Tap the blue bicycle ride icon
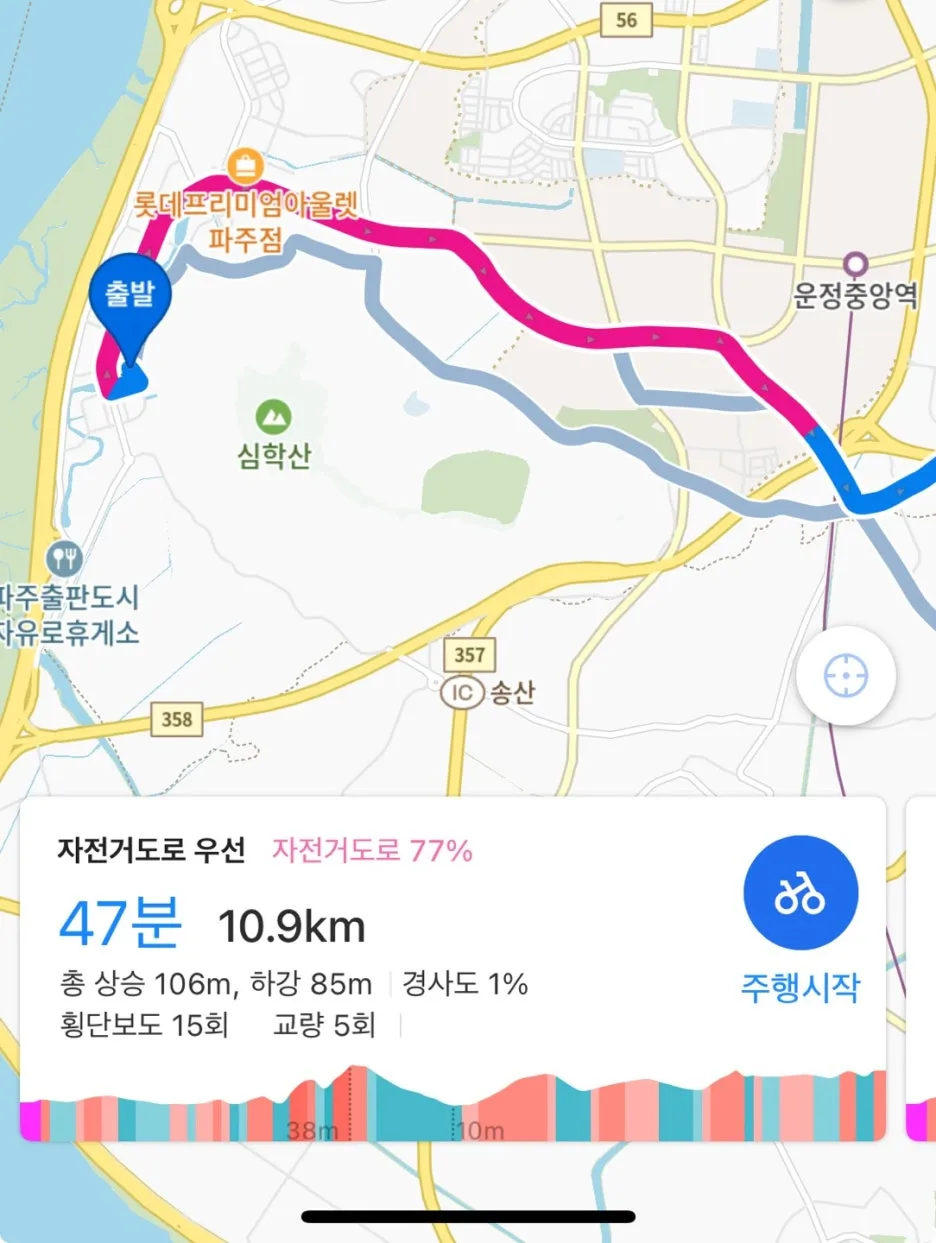 [800, 893]
